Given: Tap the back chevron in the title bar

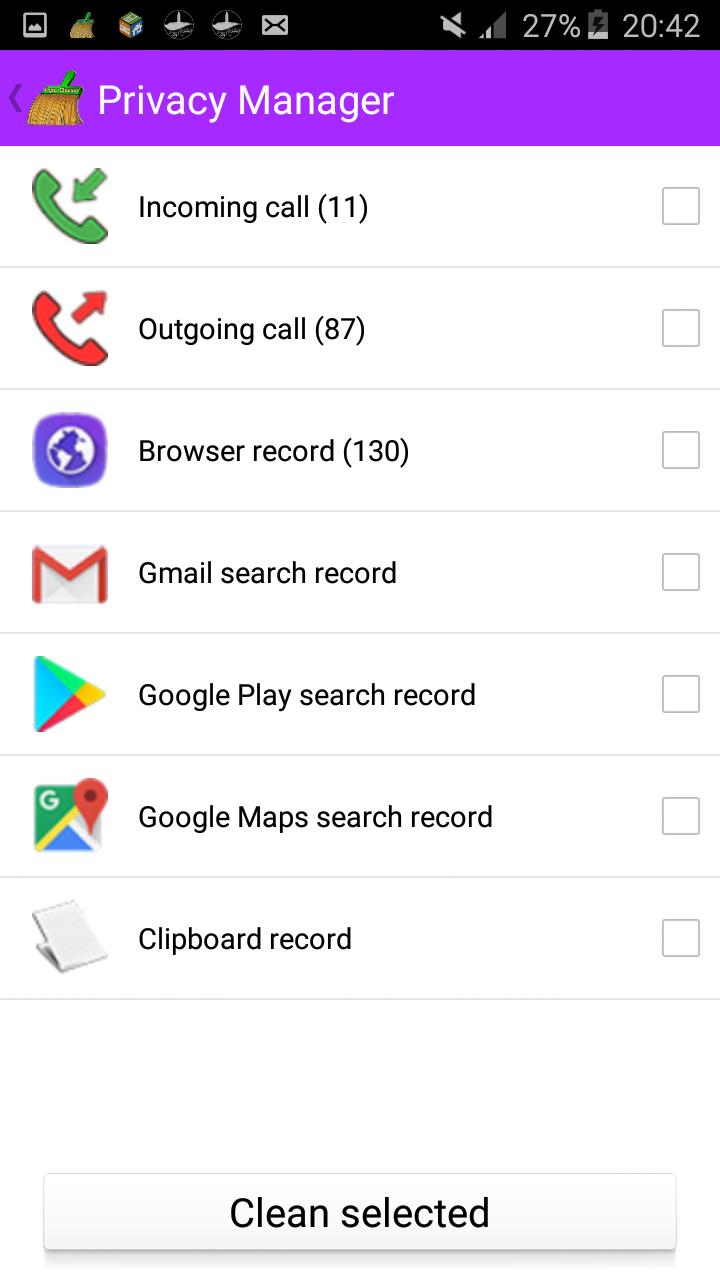Looking at the screenshot, I should (x=14, y=98).
